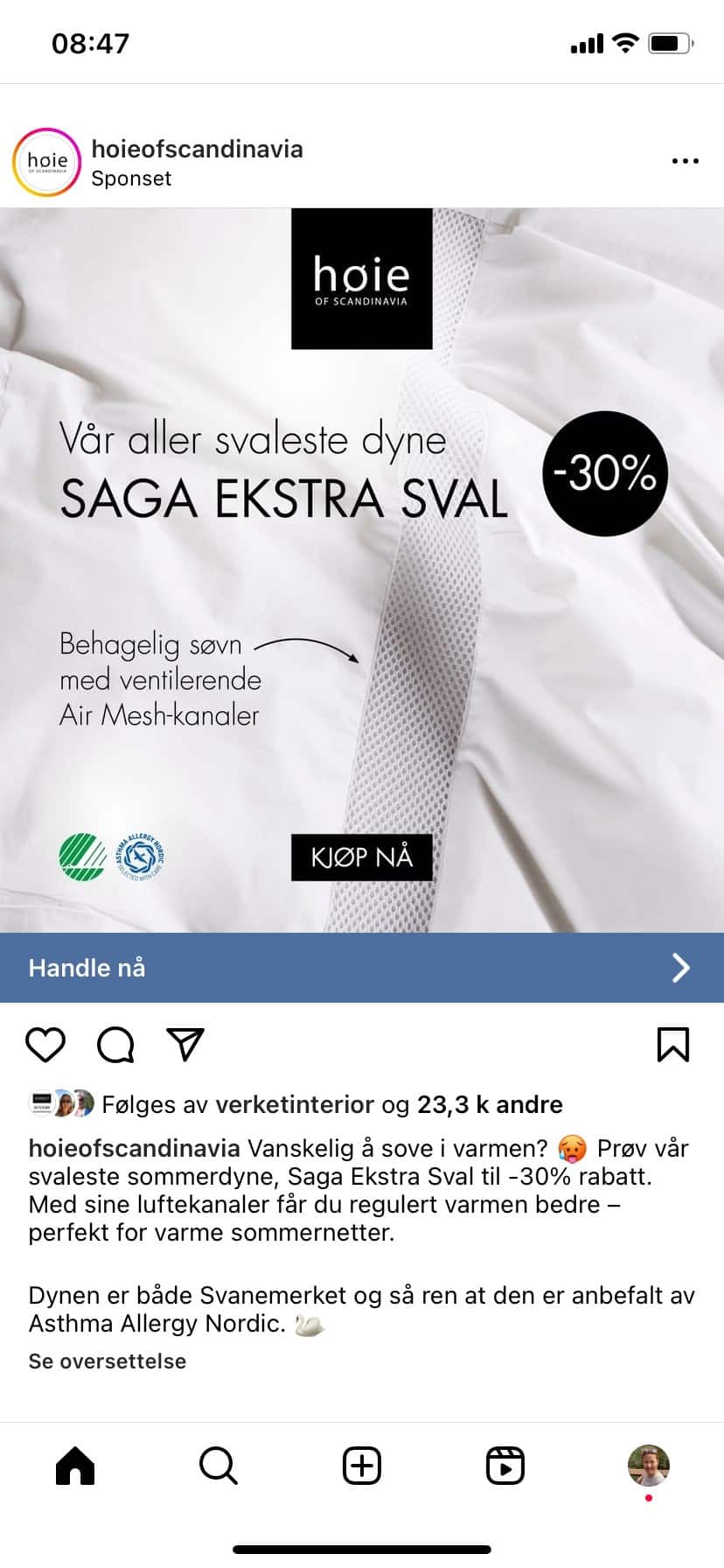Create a new post with plus icon

click(x=362, y=1466)
